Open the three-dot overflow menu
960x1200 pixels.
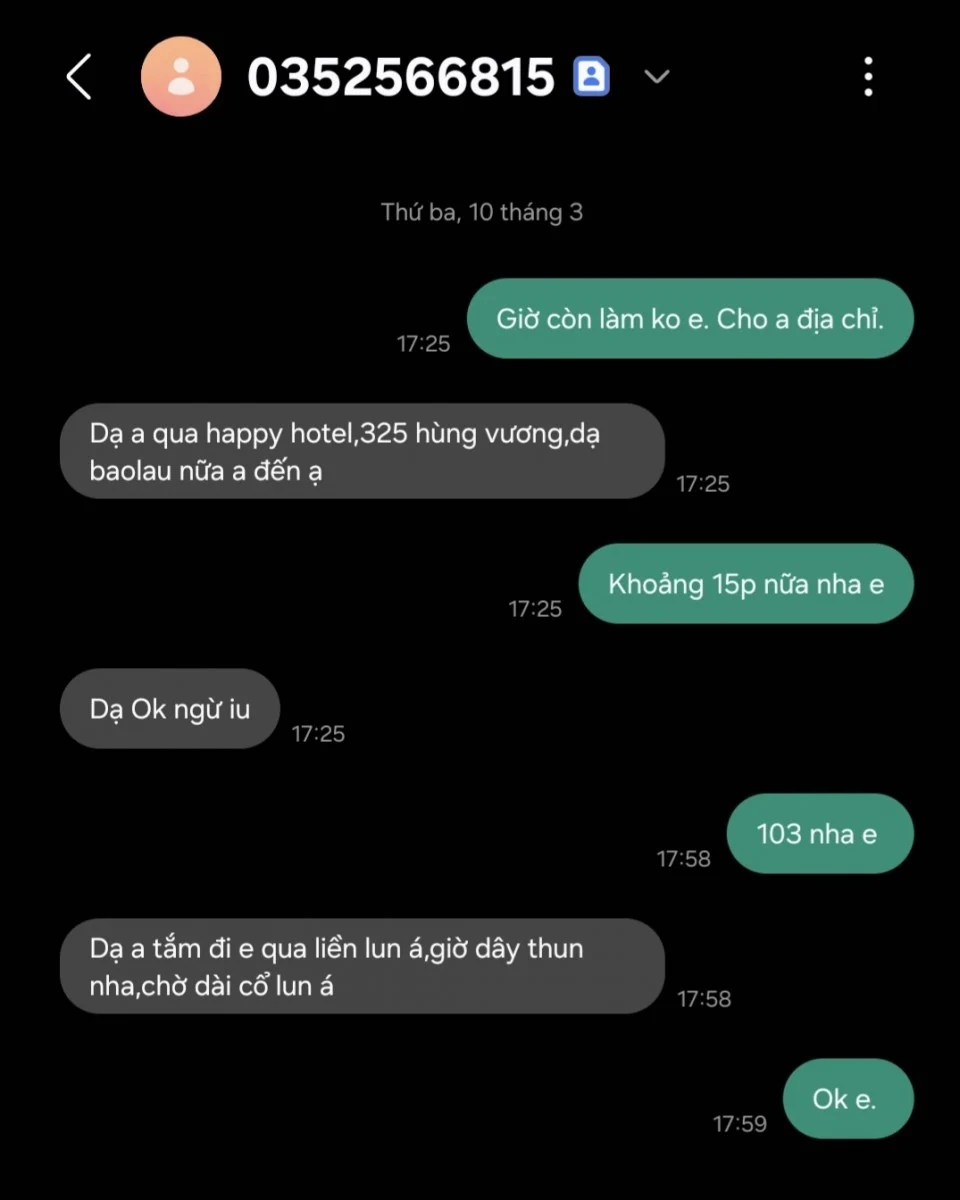pyautogui.click(x=868, y=77)
